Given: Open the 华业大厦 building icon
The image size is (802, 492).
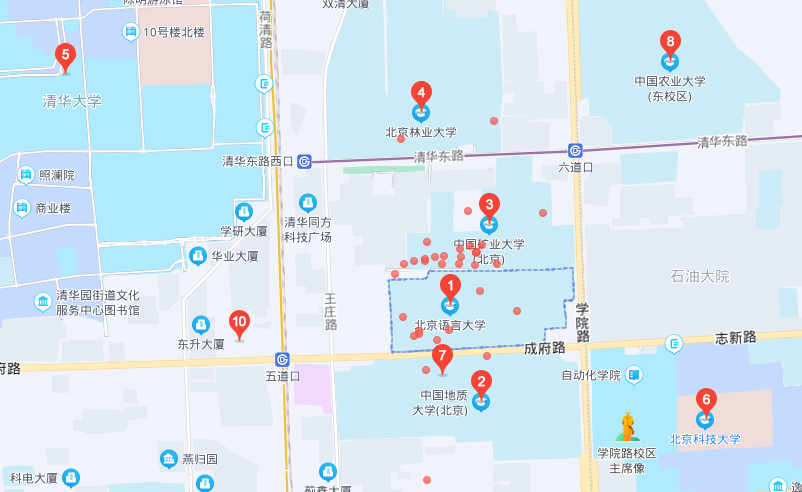Looking at the screenshot, I should pyautogui.click(x=196, y=256).
